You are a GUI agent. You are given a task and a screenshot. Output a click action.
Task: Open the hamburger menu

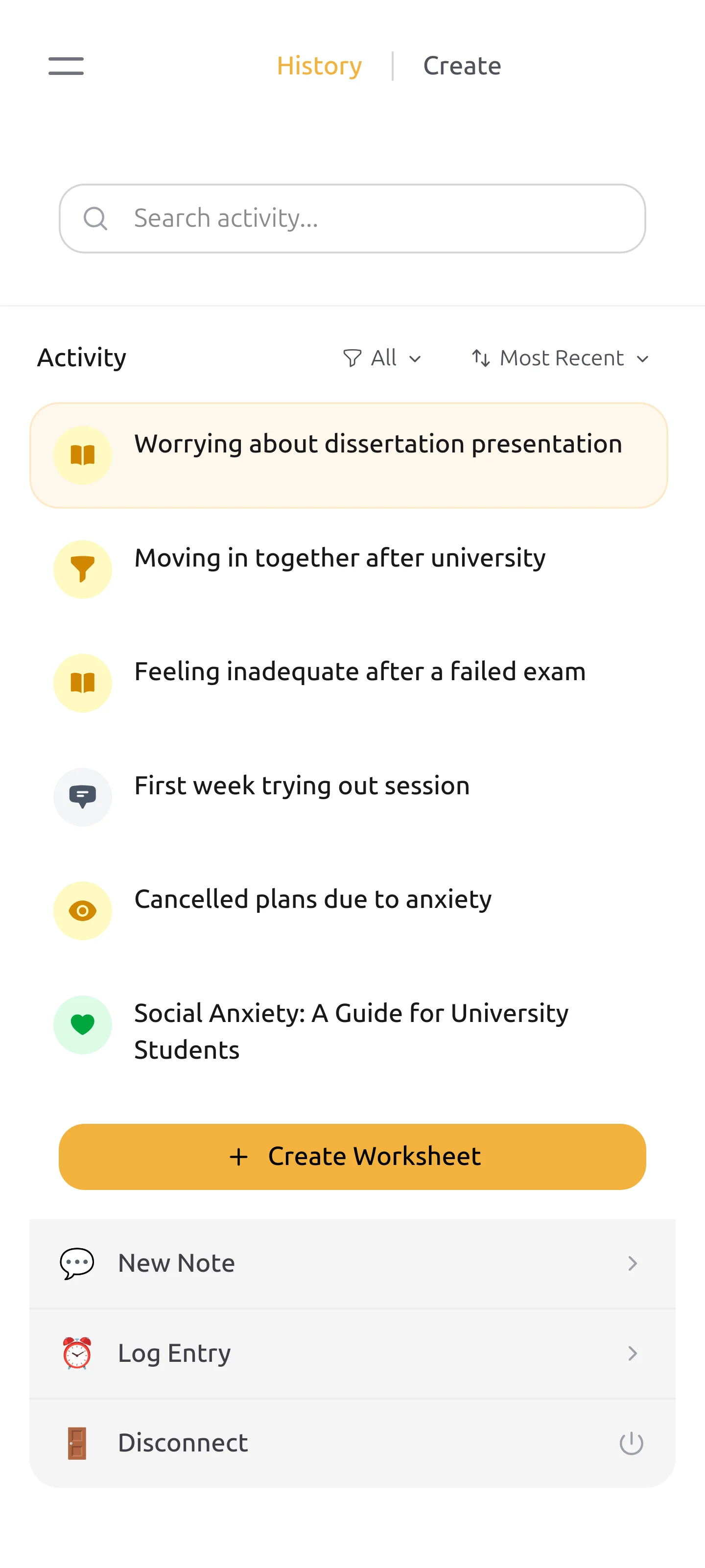click(66, 66)
